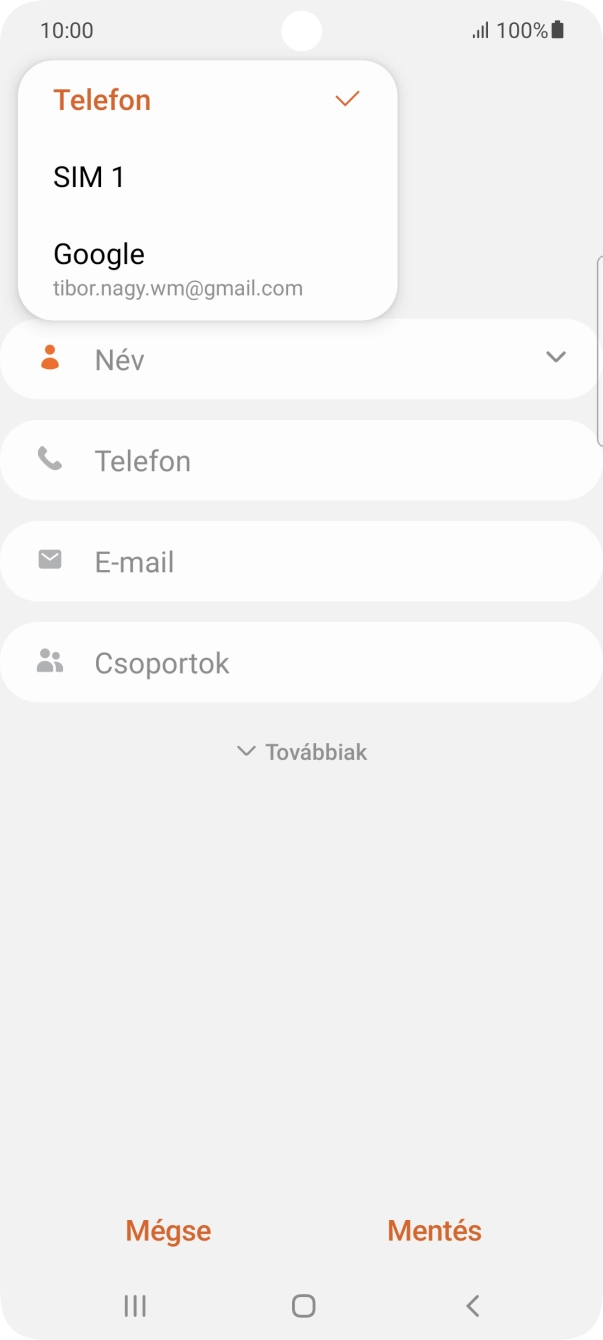The width and height of the screenshot is (603, 1340).
Task: Save the contact with Mentés
Action: pos(434,1230)
